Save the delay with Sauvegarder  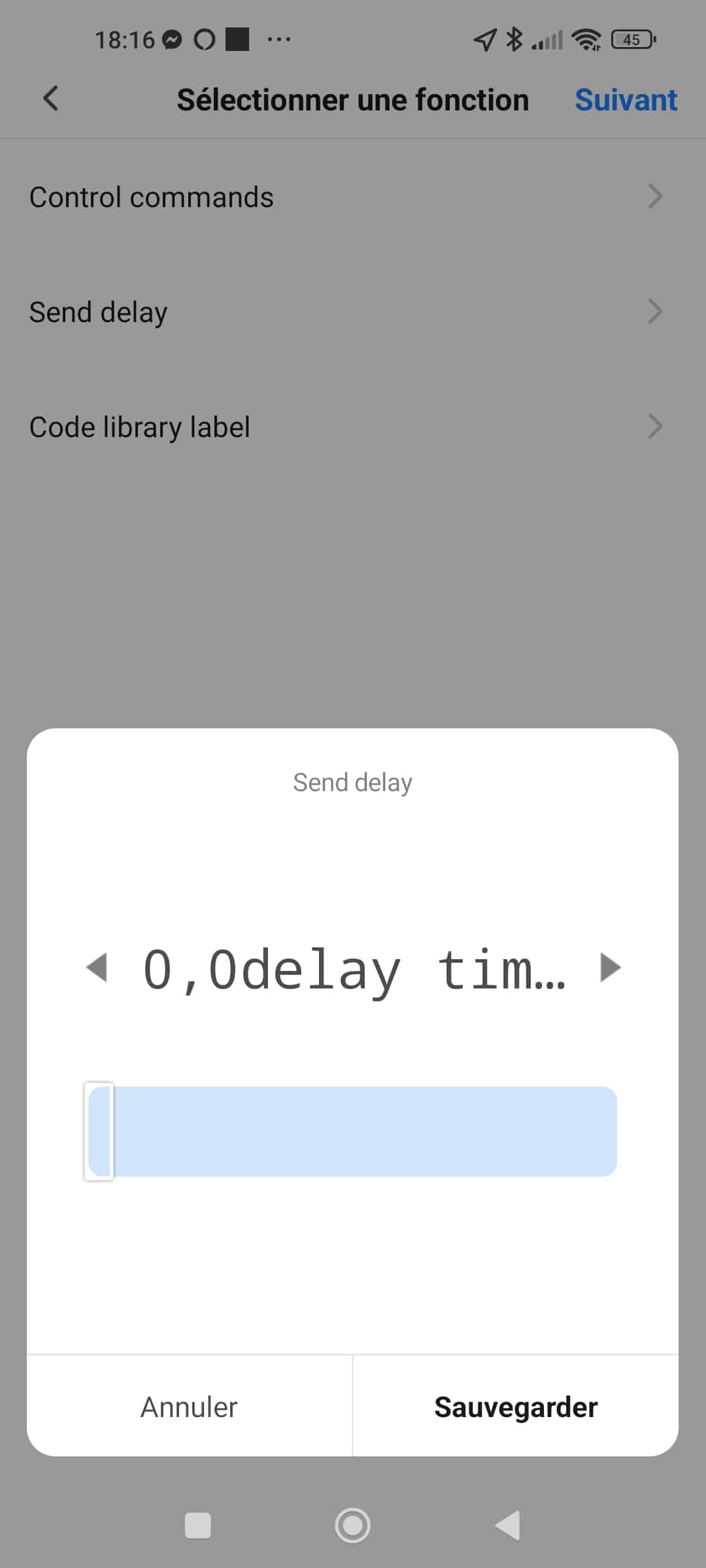click(x=516, y=1407)
